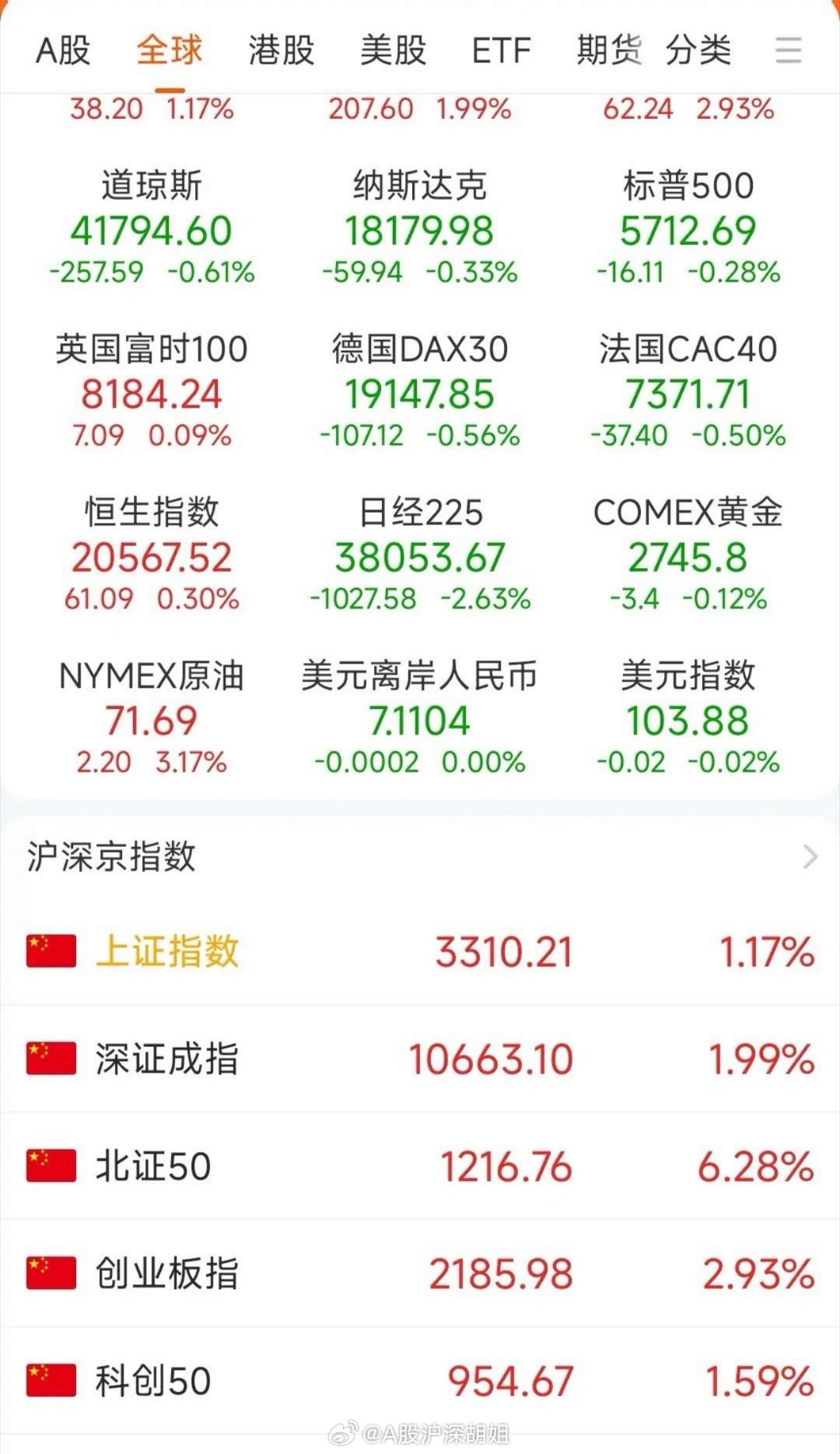Open the 科创50 row
The width and height of the screenshot is (840, 1454).
[x=420, y=1381]
